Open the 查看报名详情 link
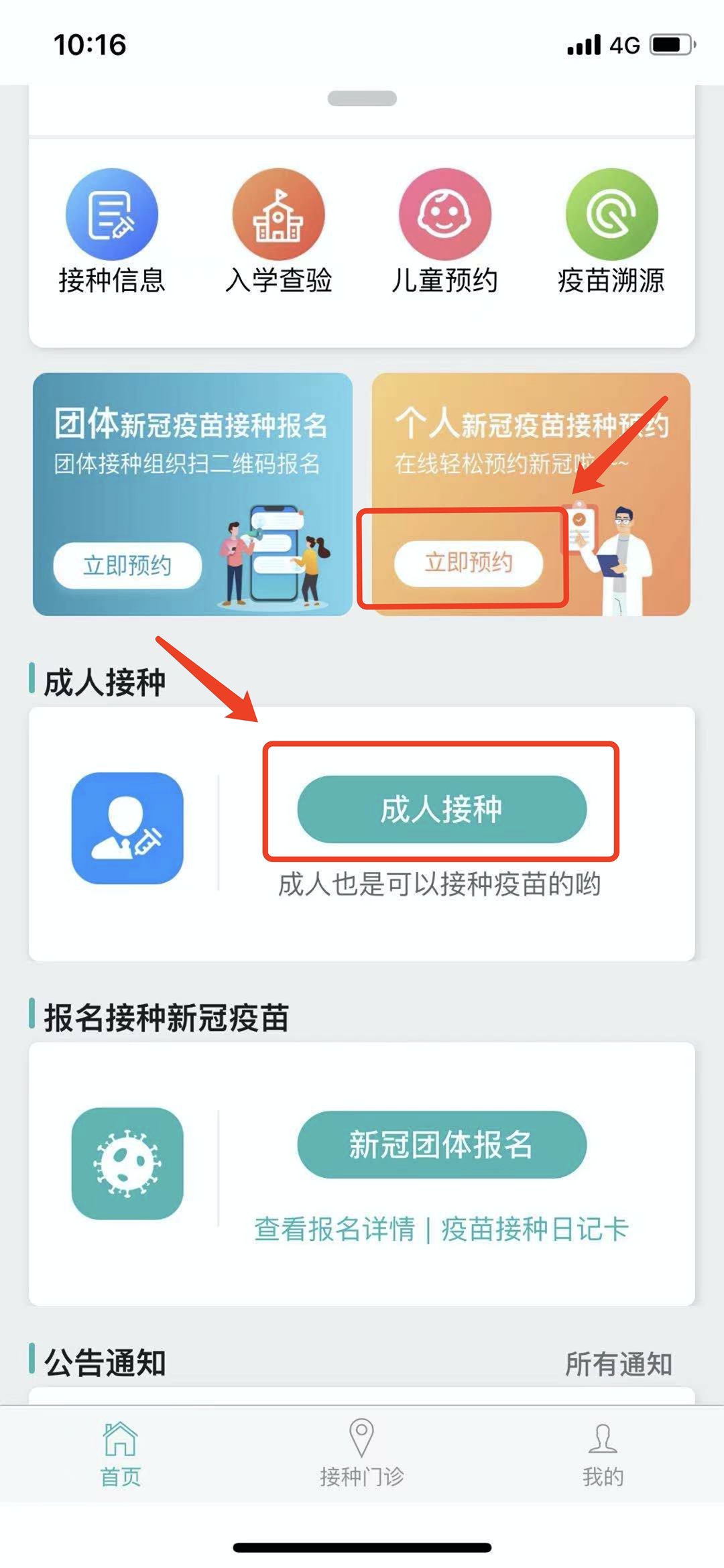724x1568 pixels. [x=335, y=1229]
